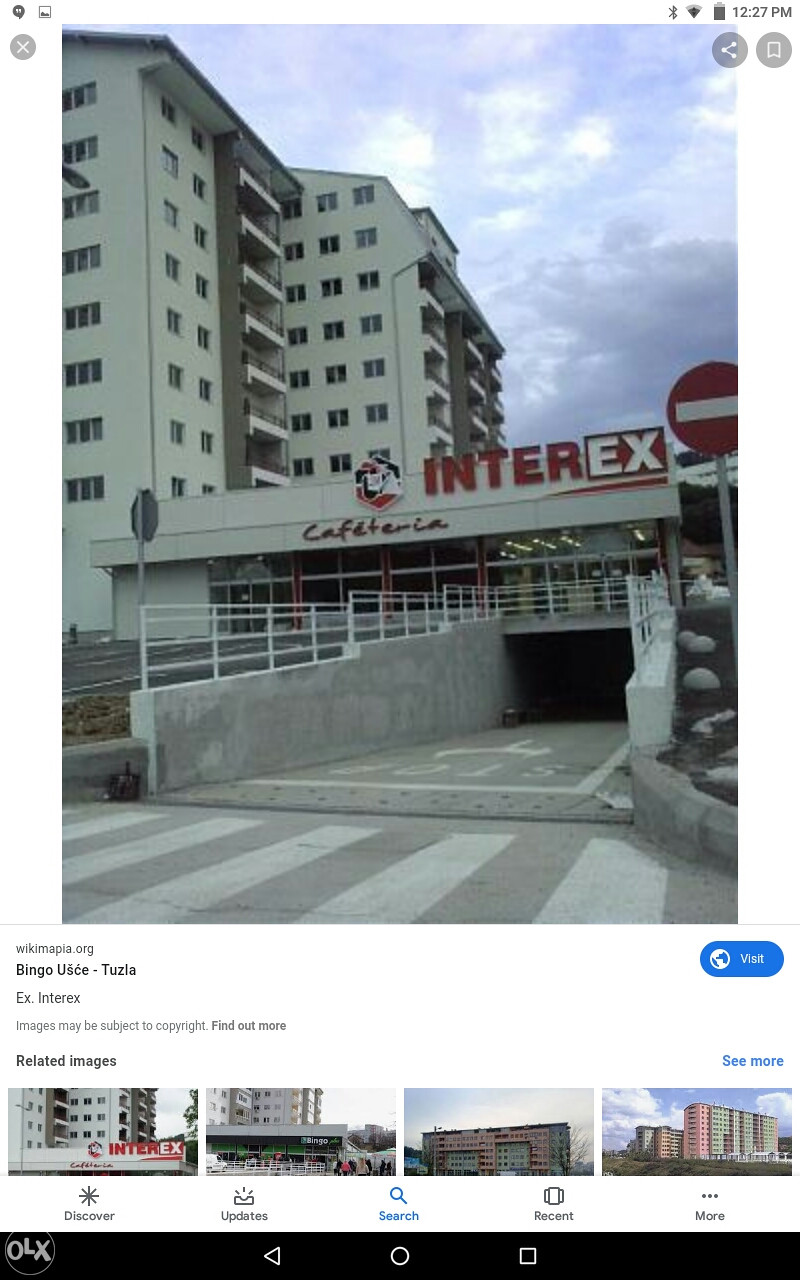Close the image viewer
Screen dimensions: 800x1280
(23, 47)
